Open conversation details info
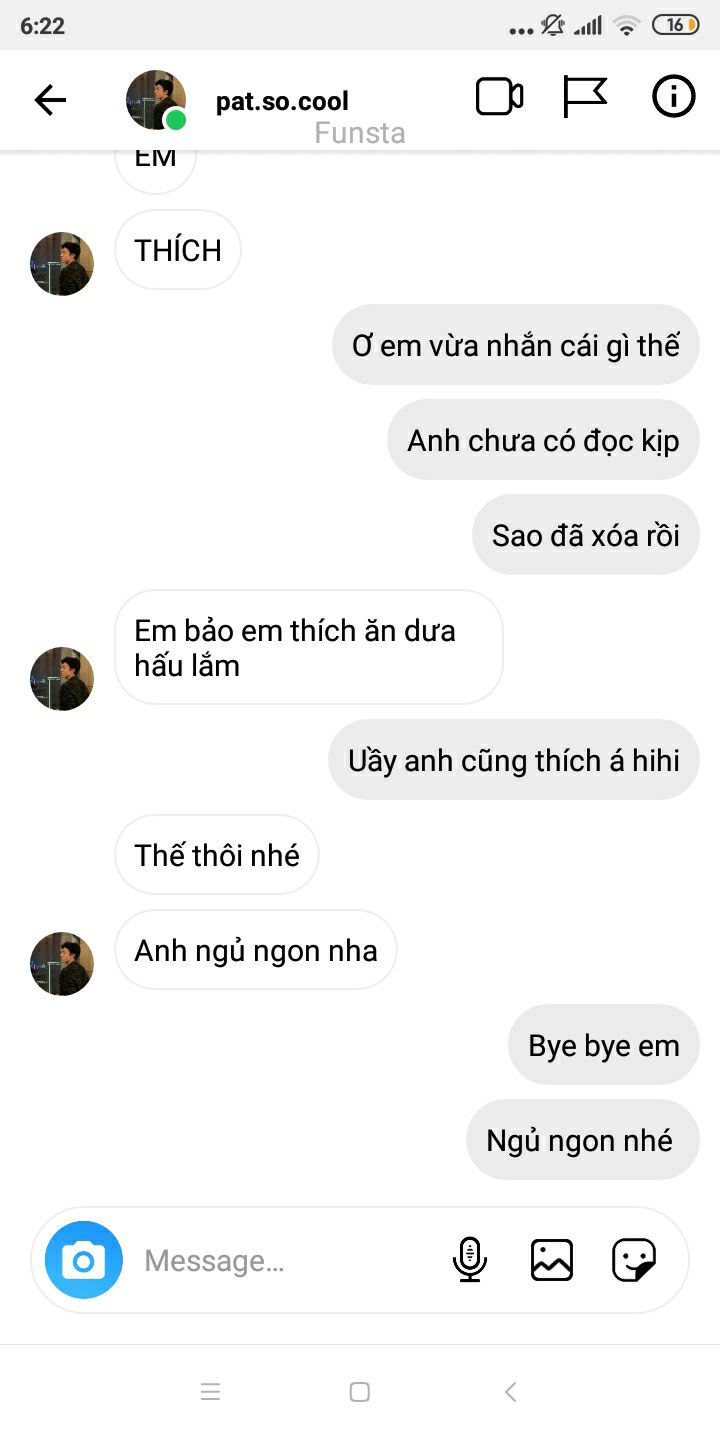Screen dimensions: 720x1440 pyautogui.click(x=673, y=97)
